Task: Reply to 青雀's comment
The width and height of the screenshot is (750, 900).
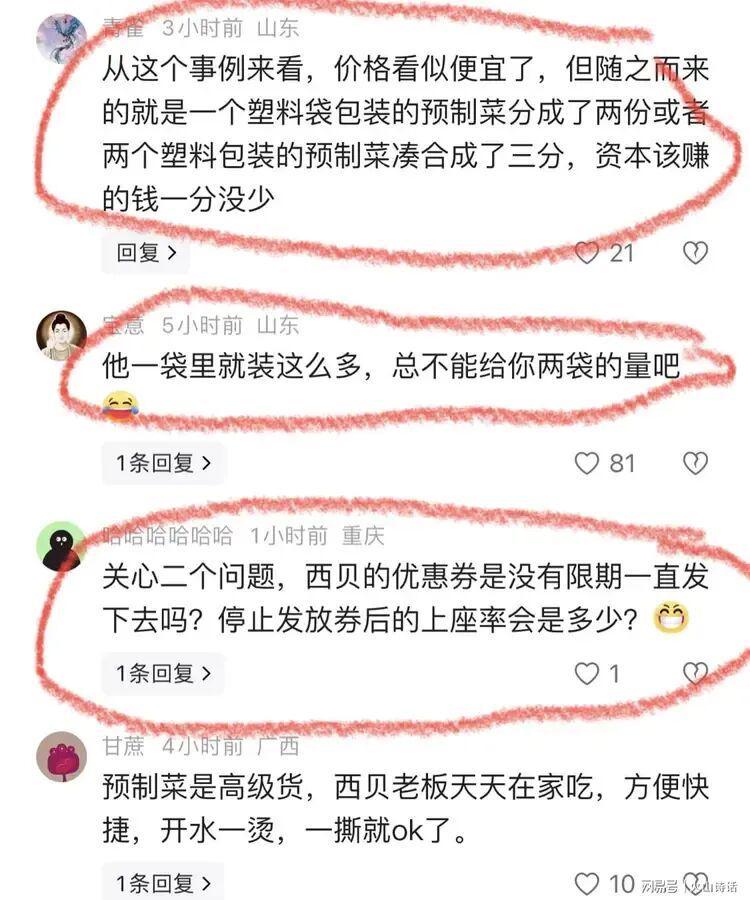Action: point(146,253)
